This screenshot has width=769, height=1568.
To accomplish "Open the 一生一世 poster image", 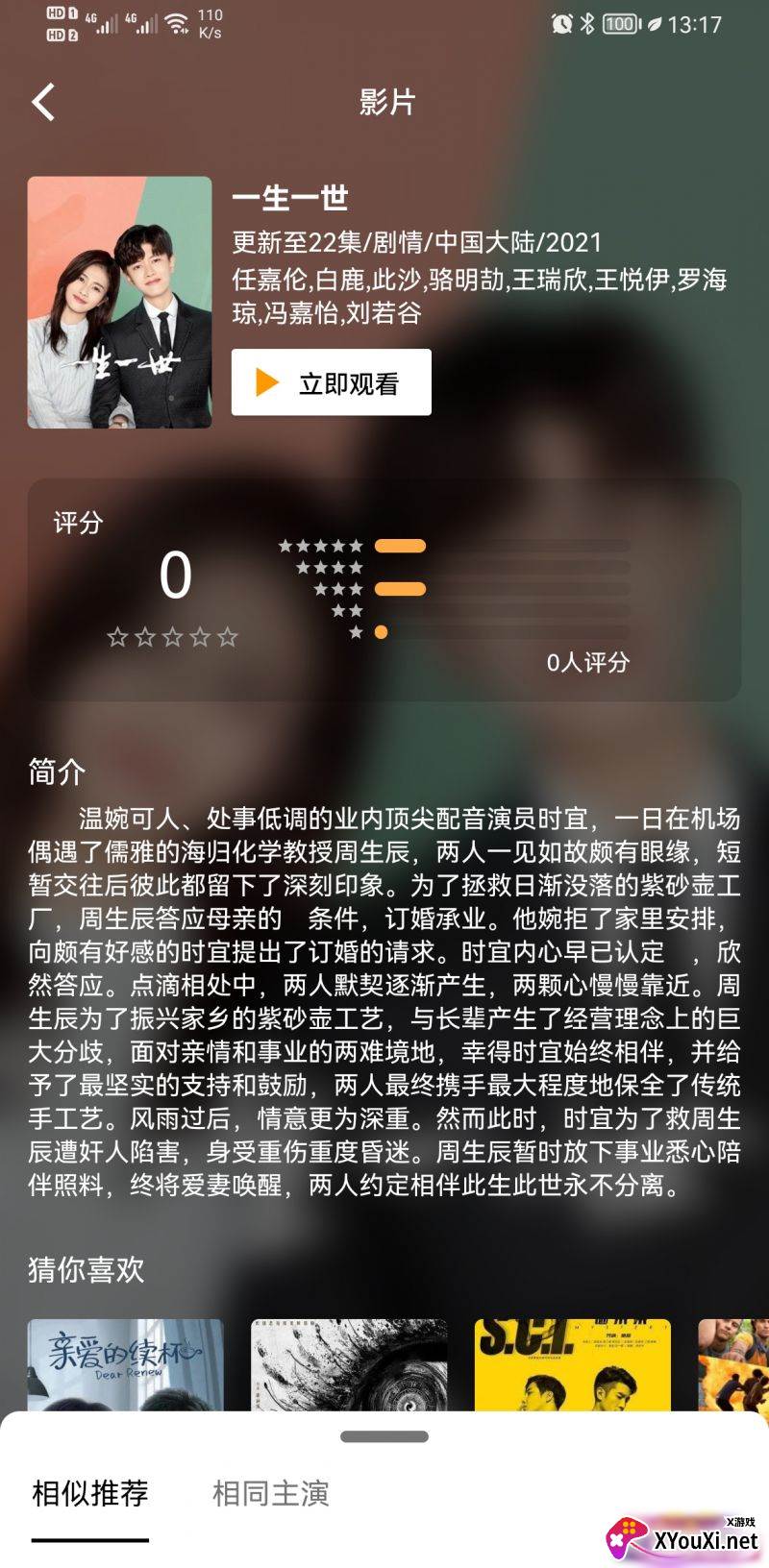I will pyautogui.click(x=119, y=303).
